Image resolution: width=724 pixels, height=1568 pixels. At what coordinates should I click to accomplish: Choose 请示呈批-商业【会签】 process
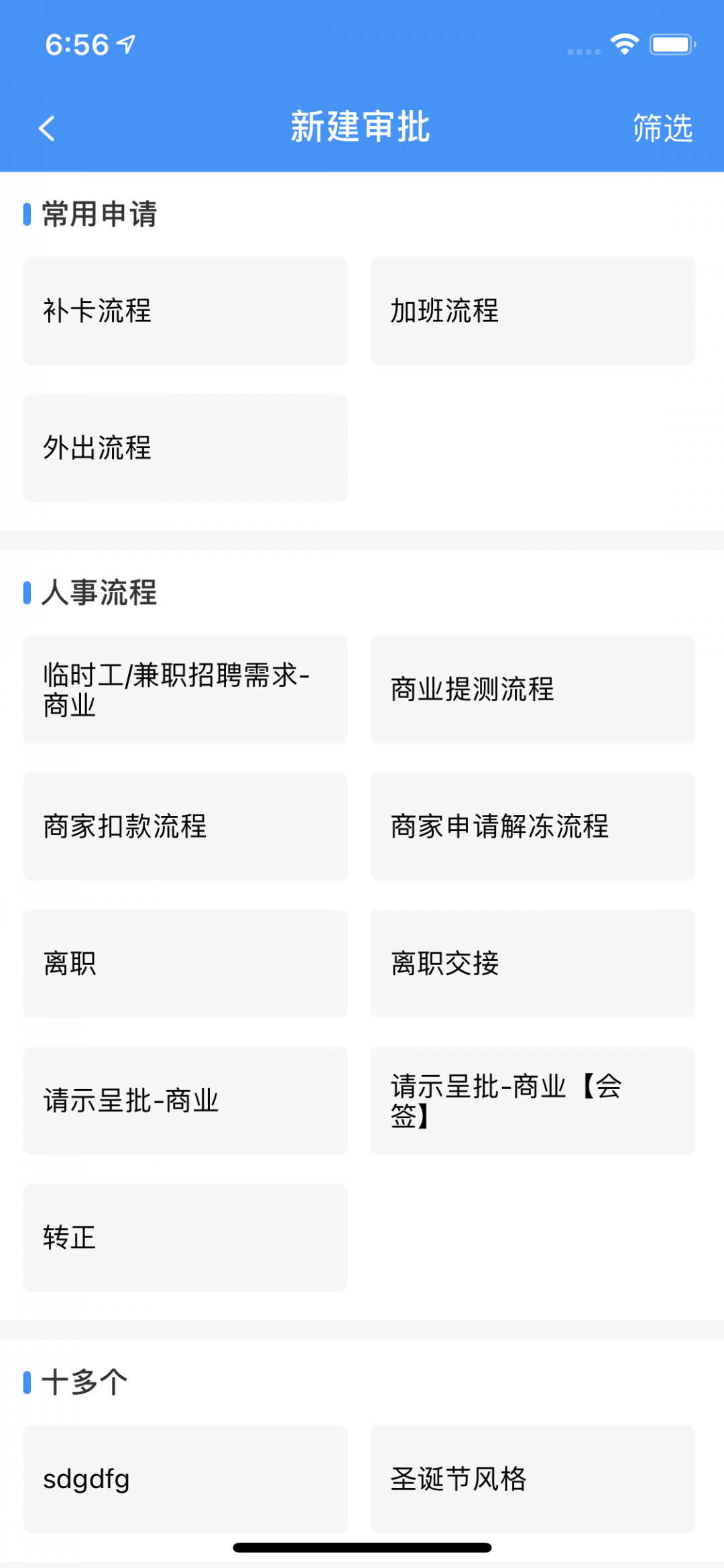click(x=532, y=1101)
